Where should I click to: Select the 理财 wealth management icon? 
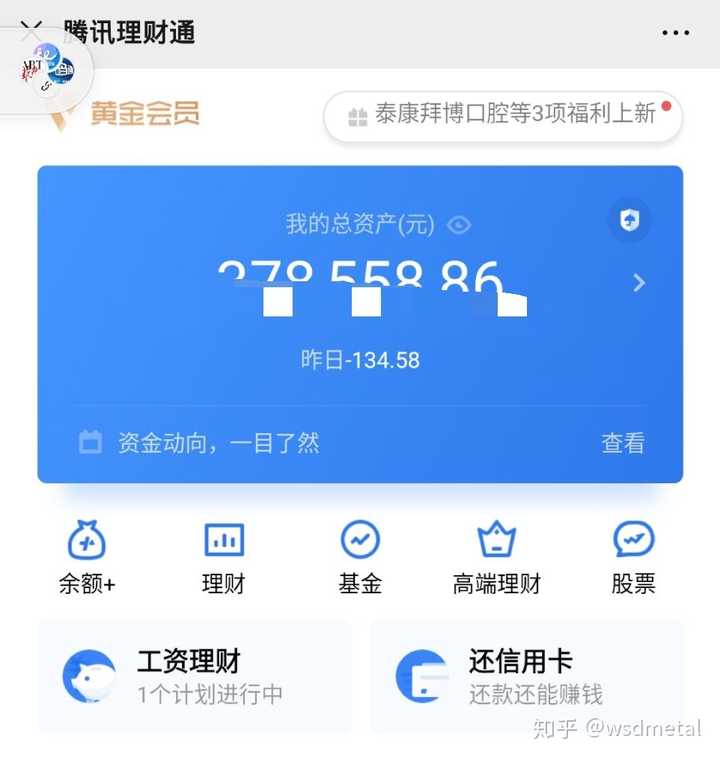click(222, 540)
